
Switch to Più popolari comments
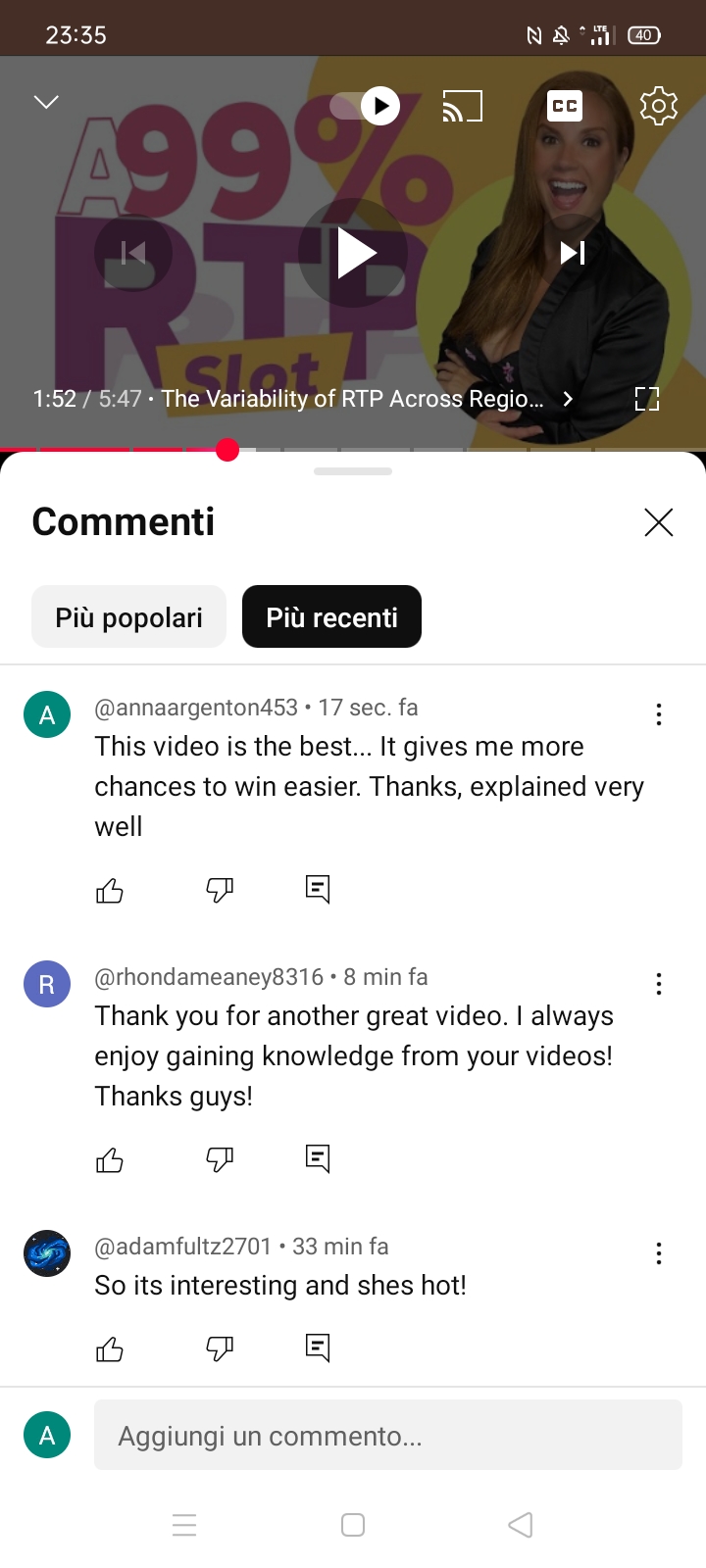[128, 616]
